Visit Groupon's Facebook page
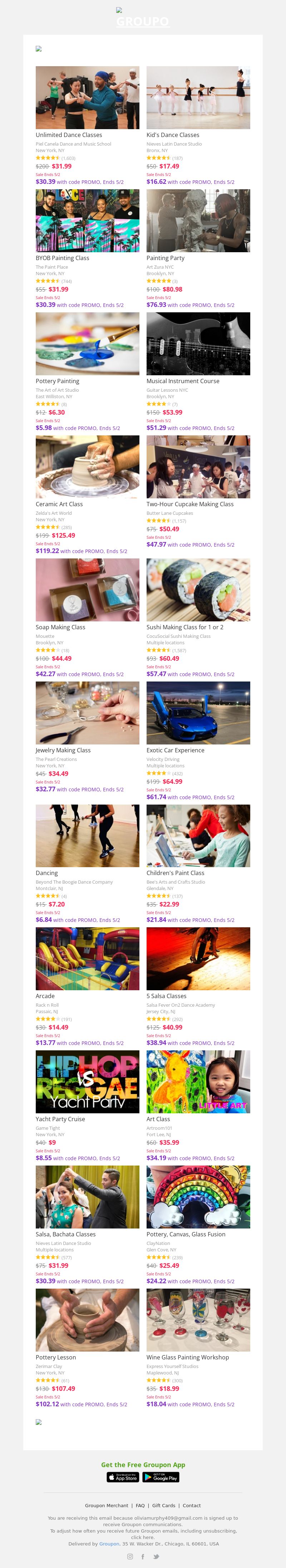This screenshot has width=286, height=1568. (143, 1557)
